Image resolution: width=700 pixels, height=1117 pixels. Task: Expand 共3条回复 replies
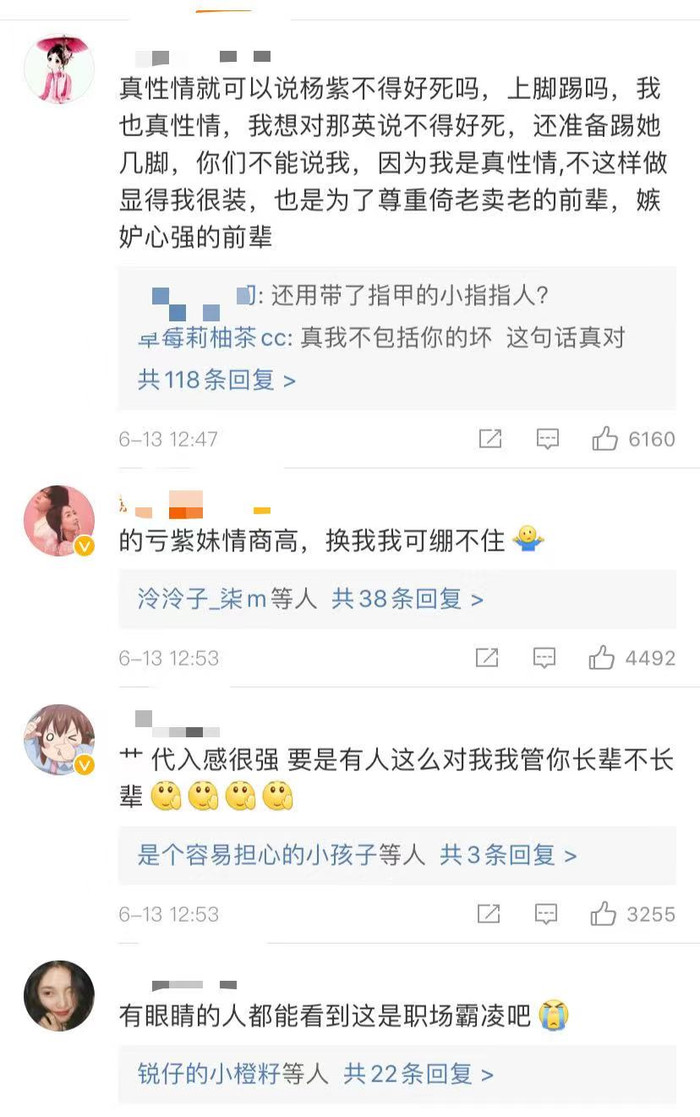click(509, 856)
